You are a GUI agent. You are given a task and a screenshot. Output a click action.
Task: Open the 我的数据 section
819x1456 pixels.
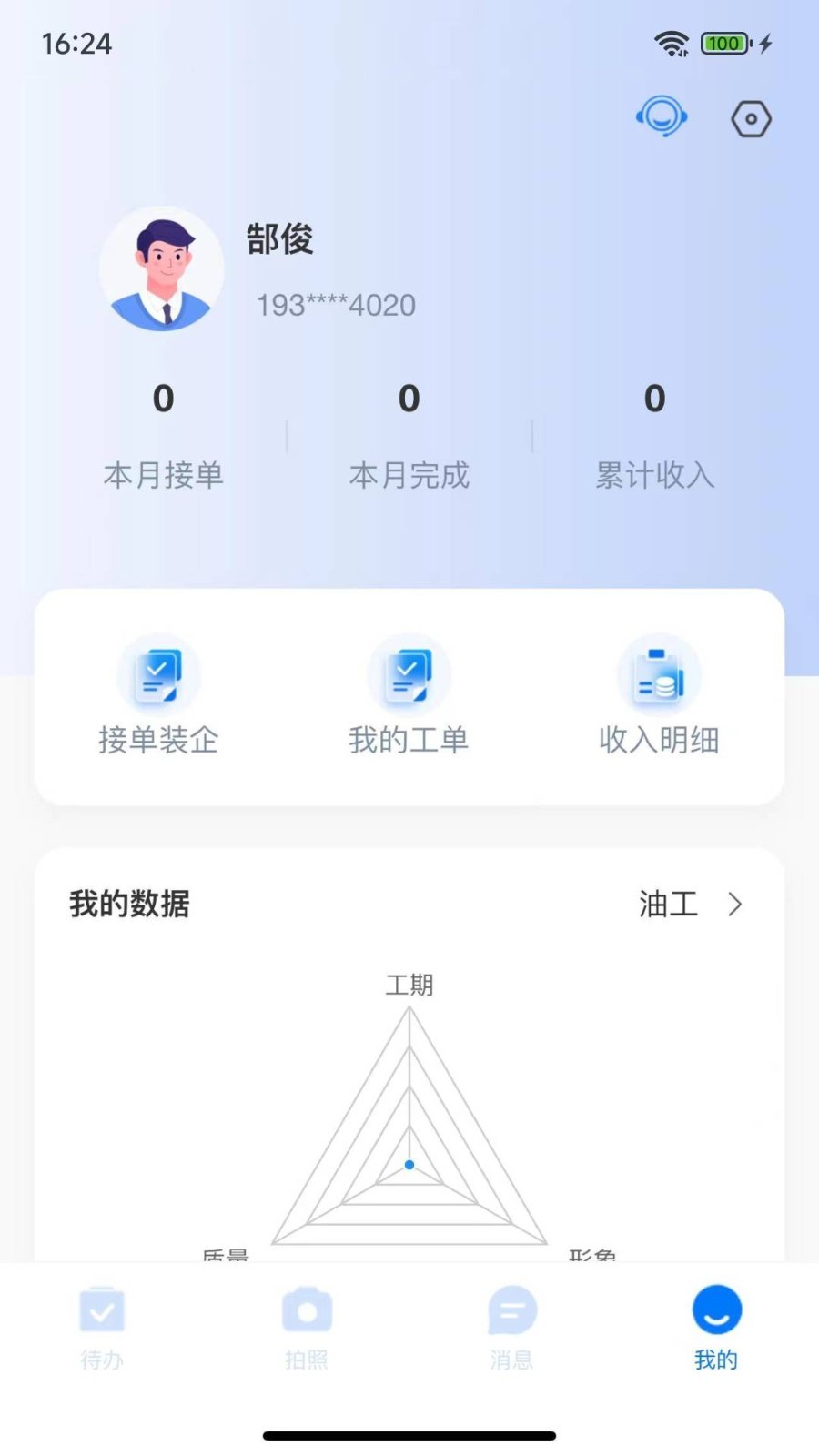point(130,904)
